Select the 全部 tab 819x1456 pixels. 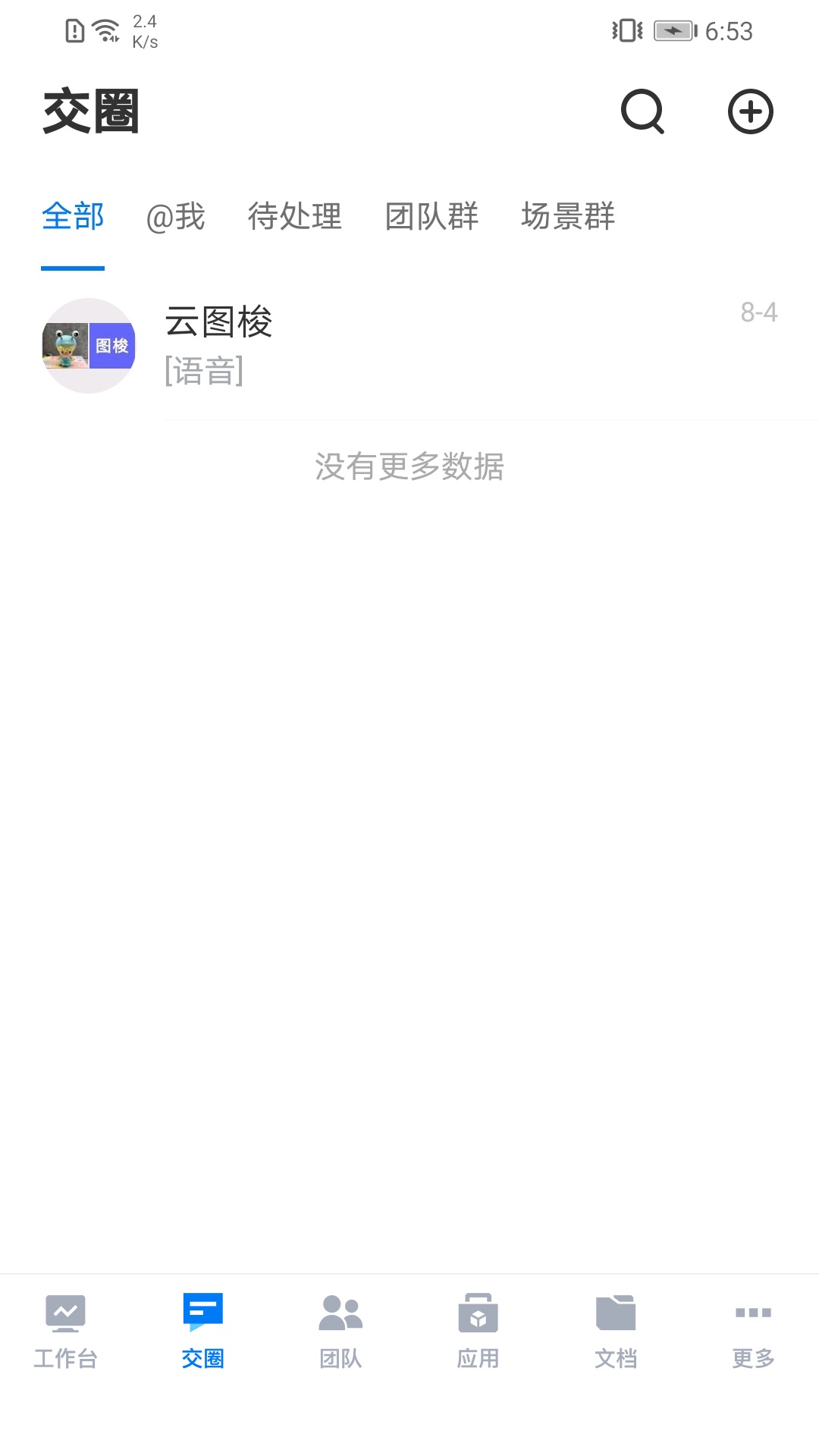pos(73,217)
